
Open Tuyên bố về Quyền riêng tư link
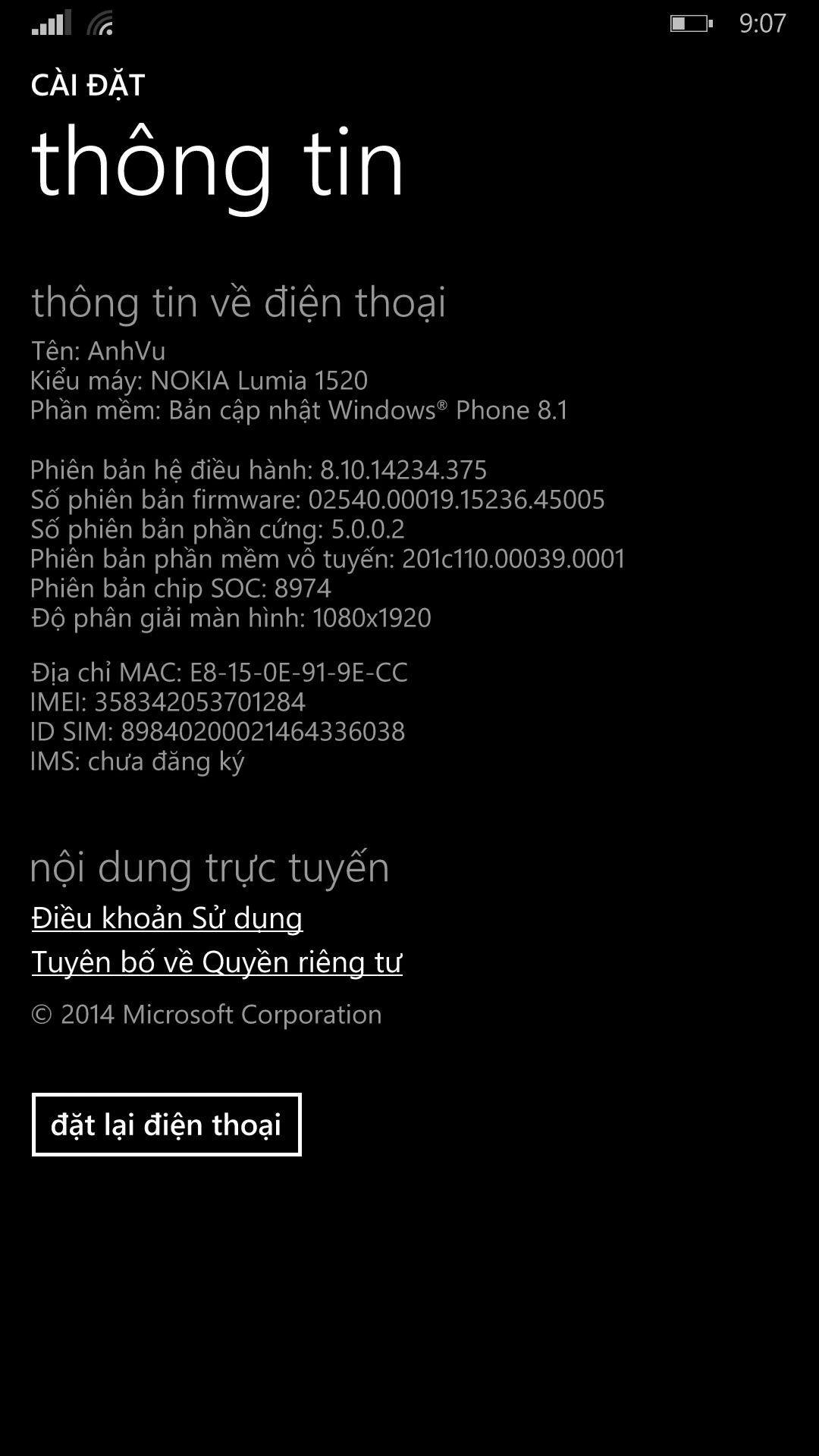point(217,962)
